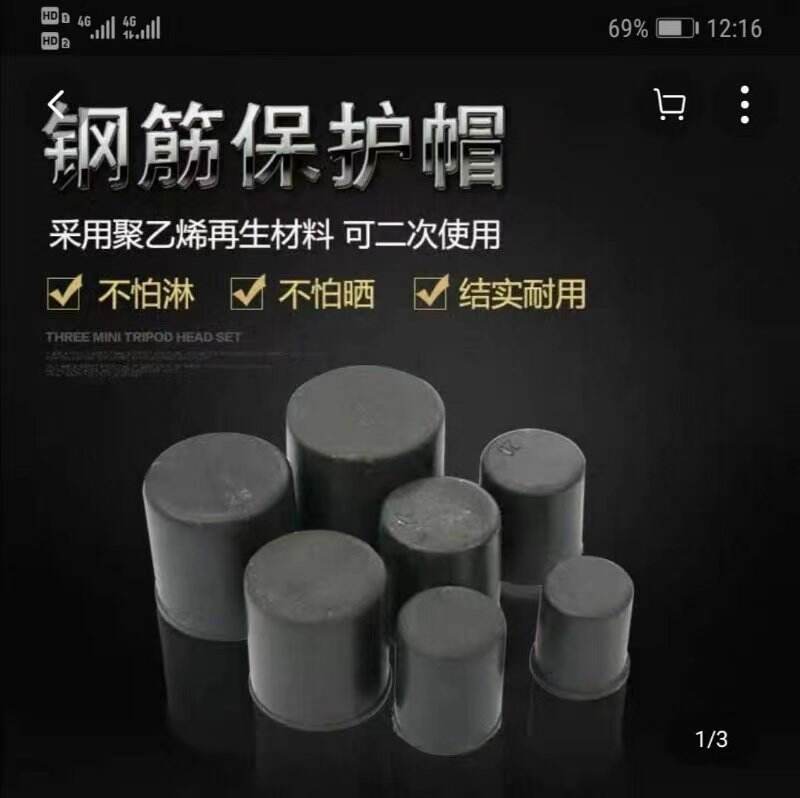This screenshot has width=800, height=798.
Task: Open the three-dot overflow menu
Action: (745, 105)
